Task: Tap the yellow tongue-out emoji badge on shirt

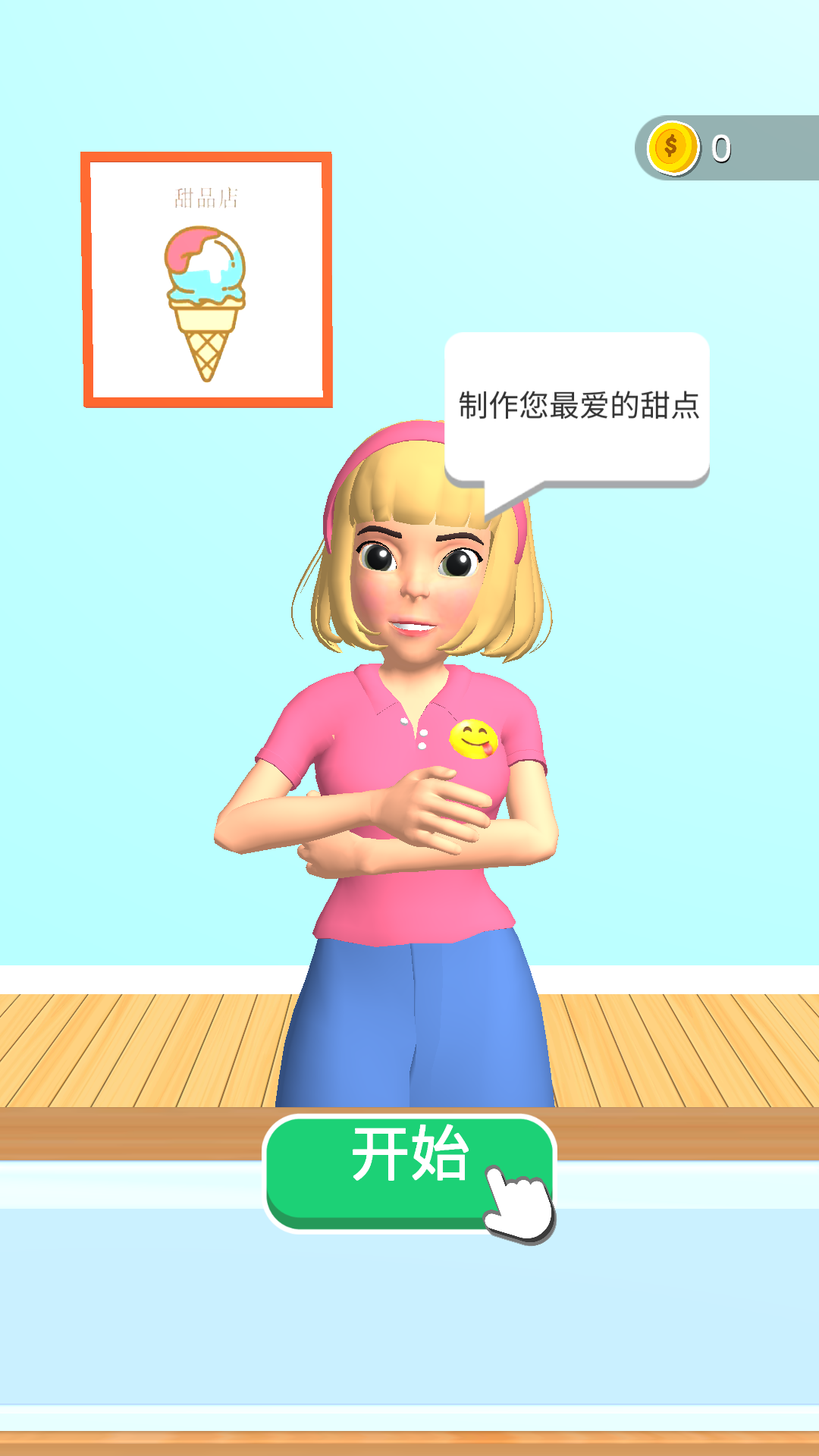Action: click(472, 737)
